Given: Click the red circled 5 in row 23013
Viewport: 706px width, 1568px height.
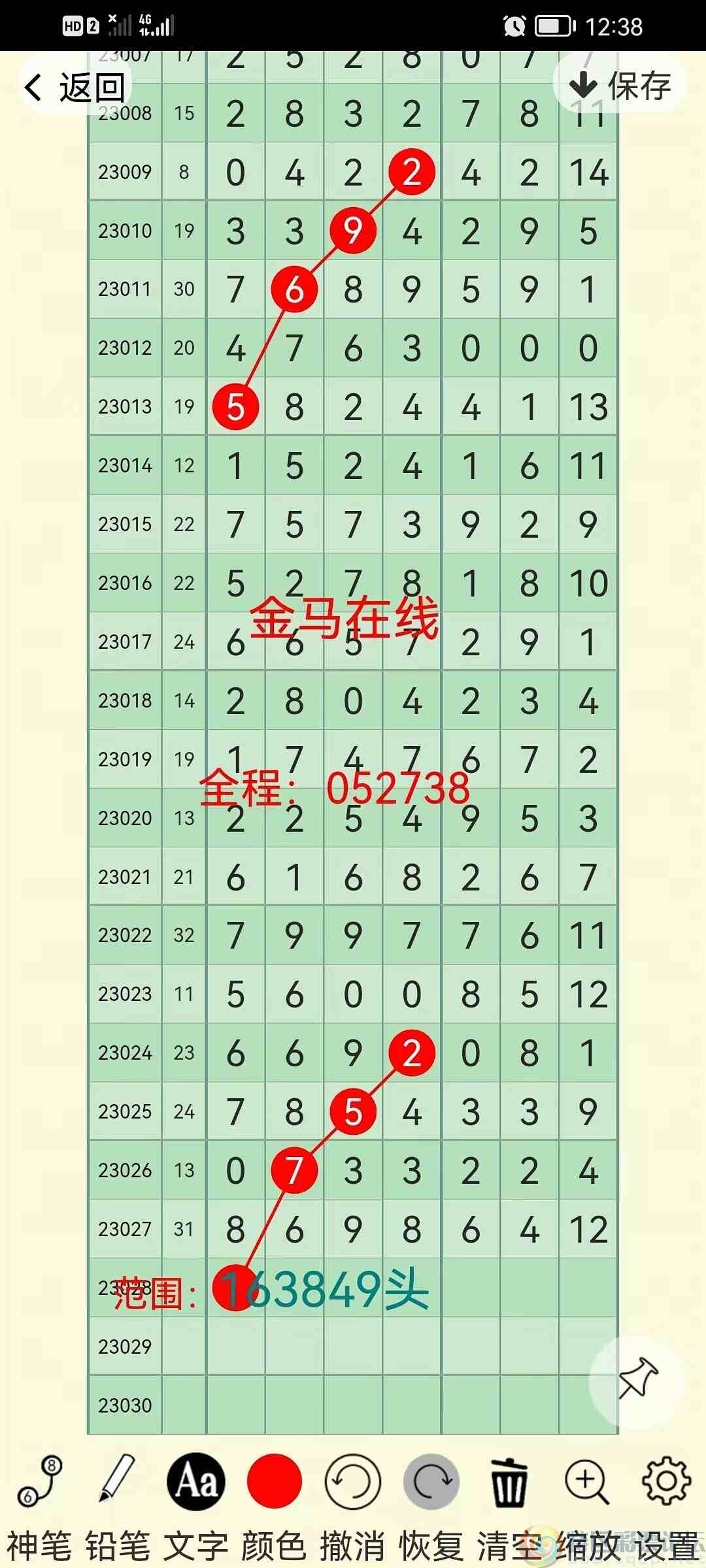Looking at the screenshot, I should [x=235, y=405].
